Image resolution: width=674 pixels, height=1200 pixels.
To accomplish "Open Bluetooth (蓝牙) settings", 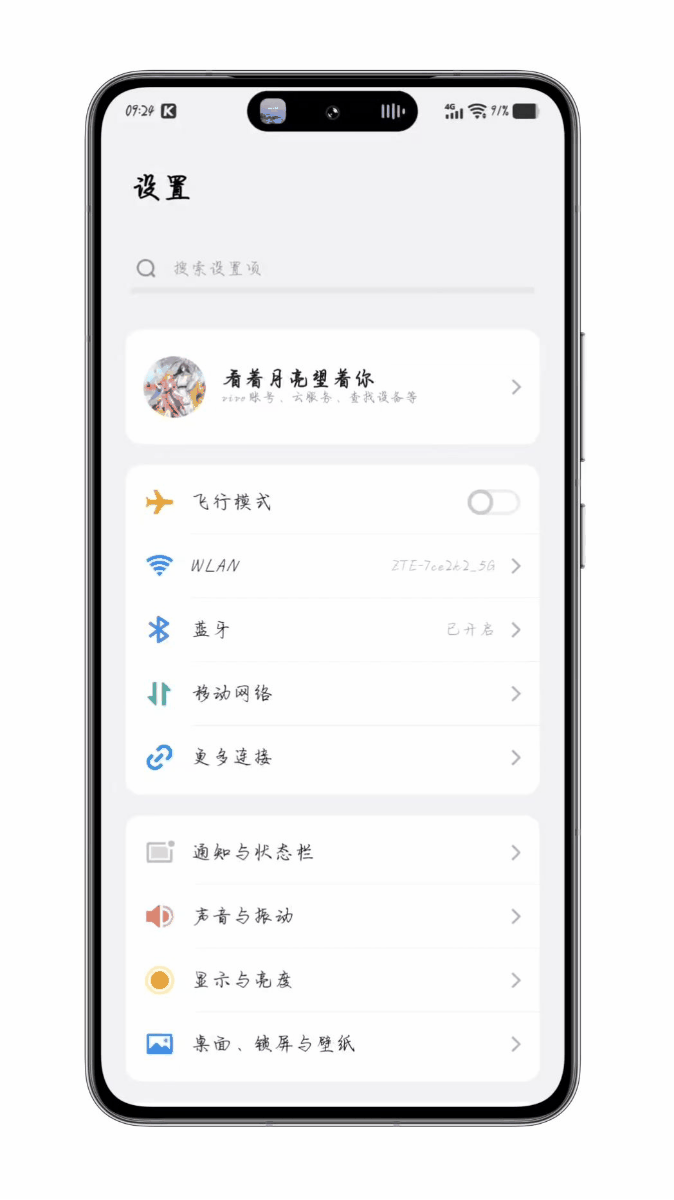I will [332, 630].
